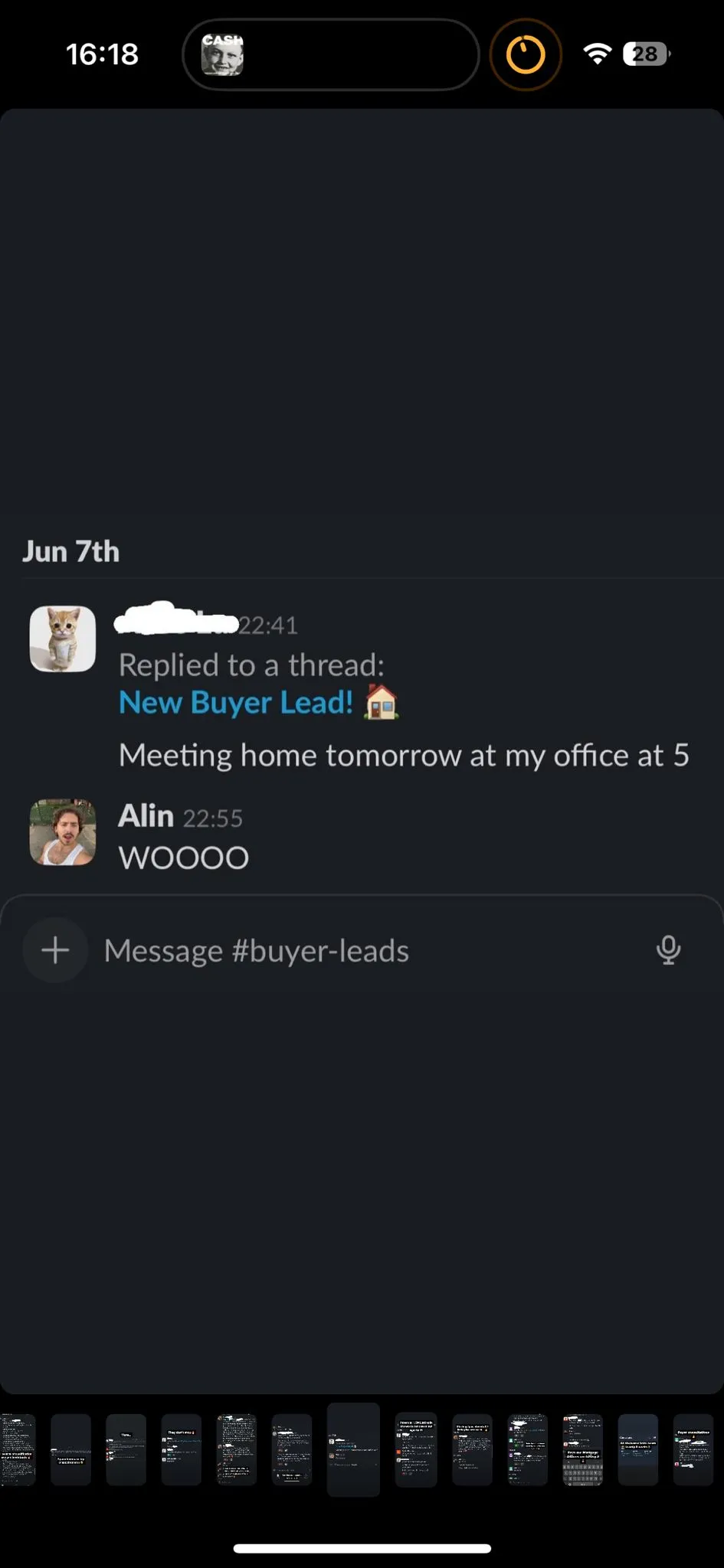724x1568 pixels.
Task: Open the orange timer ring activity
Action: 526,54
